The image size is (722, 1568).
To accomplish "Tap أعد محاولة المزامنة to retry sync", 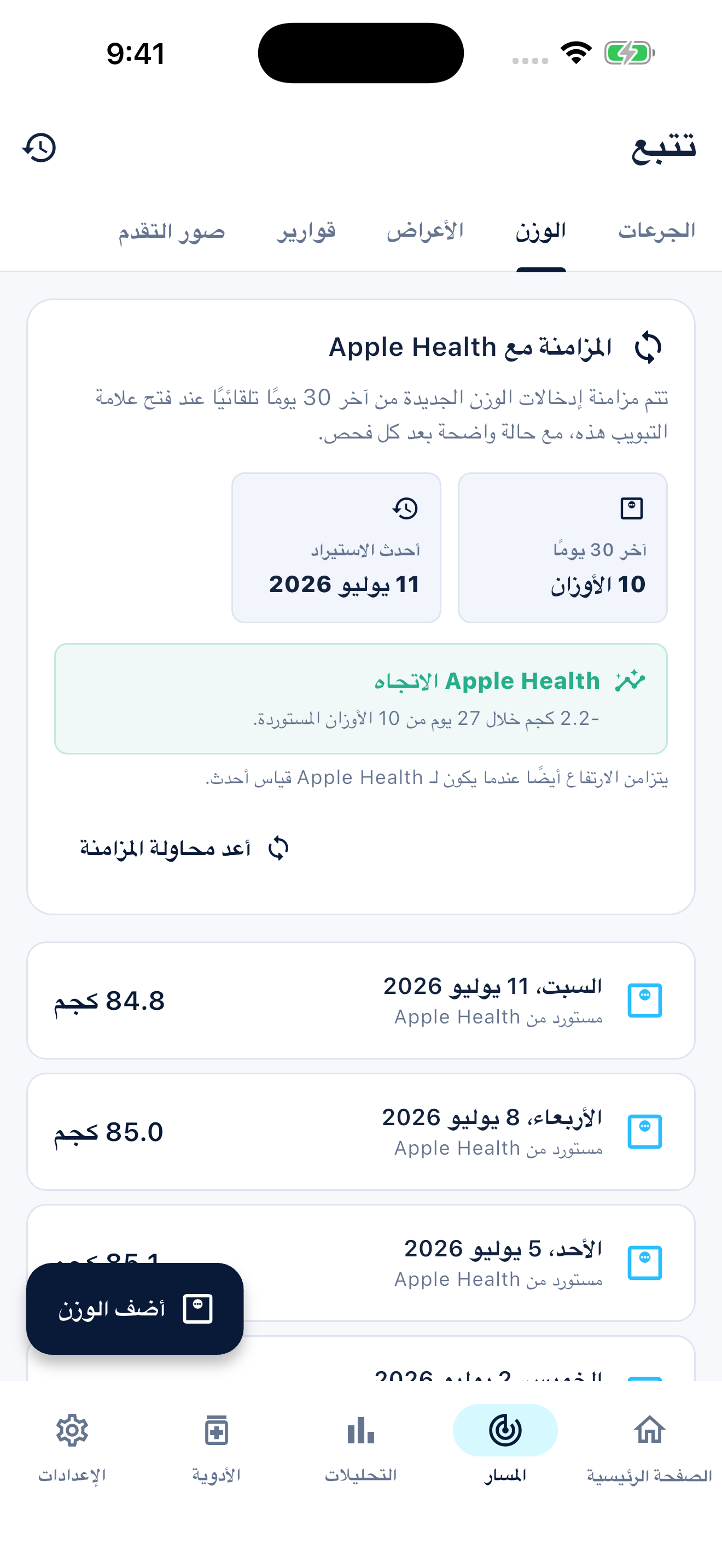I will tap(183, 848).
